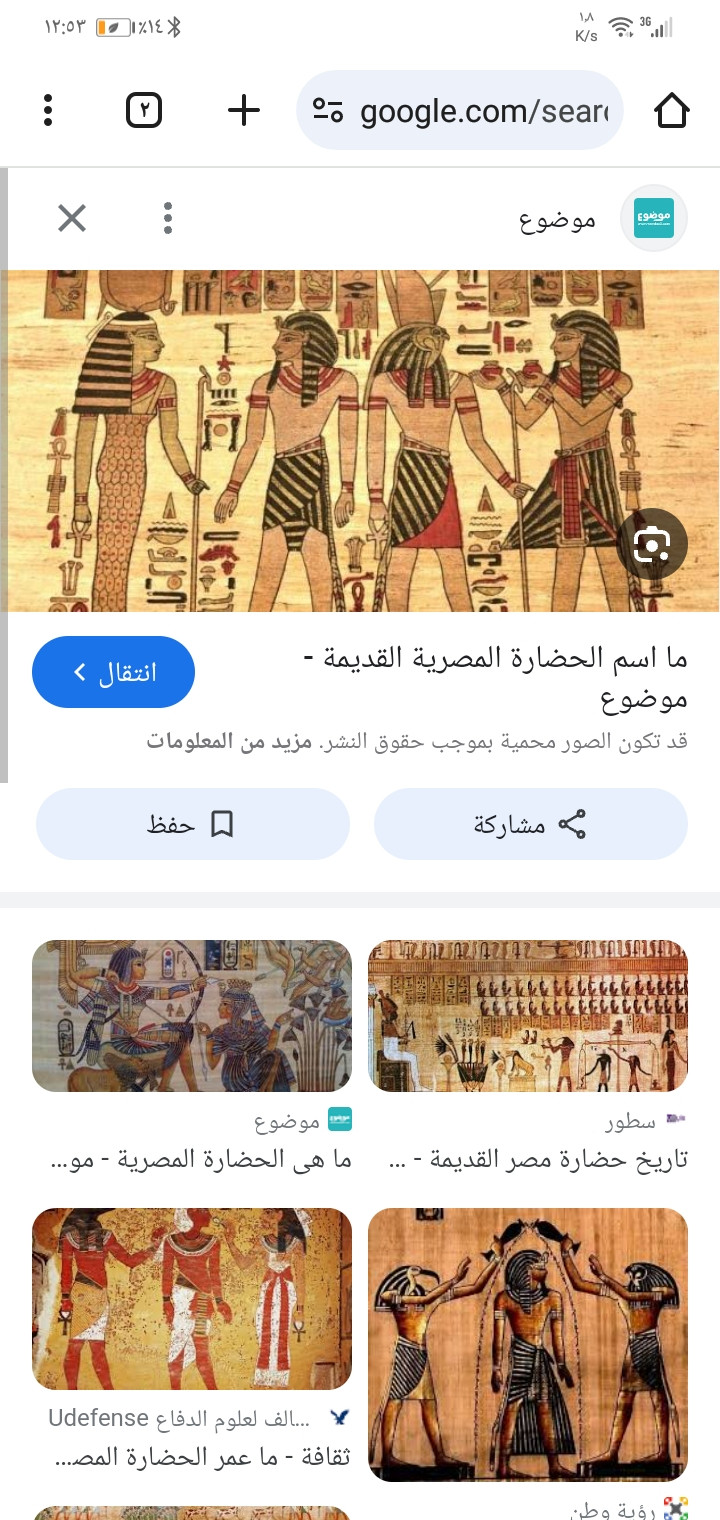Tap the google.com address bar
This screenshot has width=720, height=1520.
[460, 110]
